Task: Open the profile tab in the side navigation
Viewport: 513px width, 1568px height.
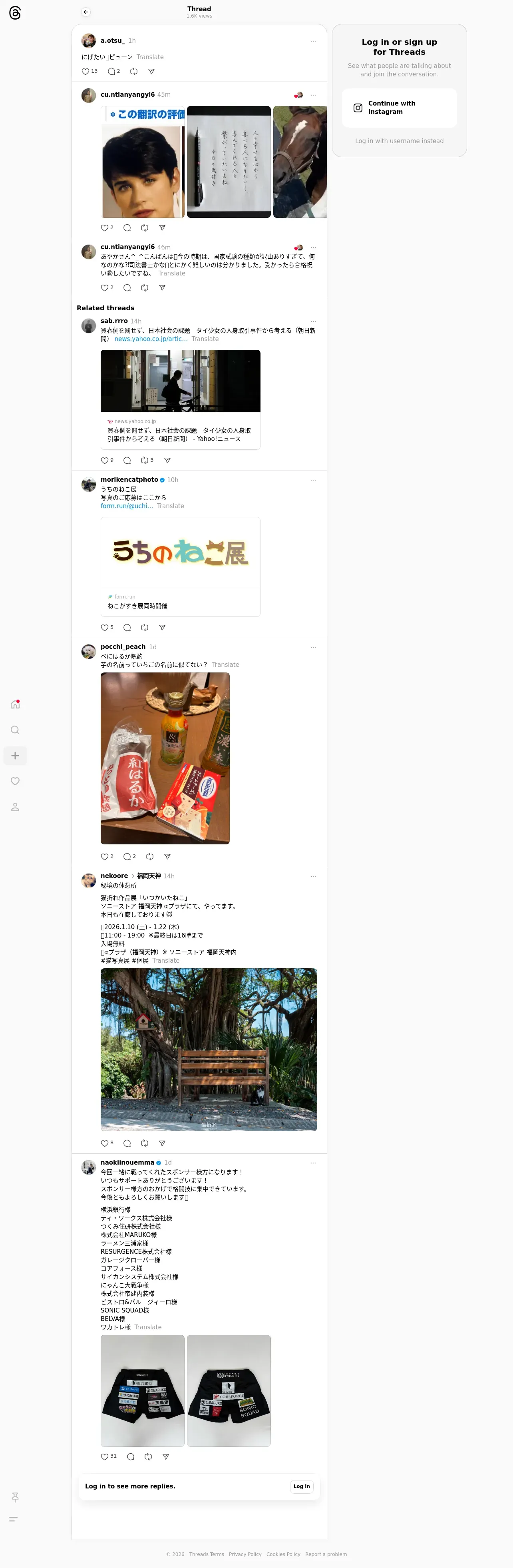Action: pyautogui.click(x=15, y=807)
